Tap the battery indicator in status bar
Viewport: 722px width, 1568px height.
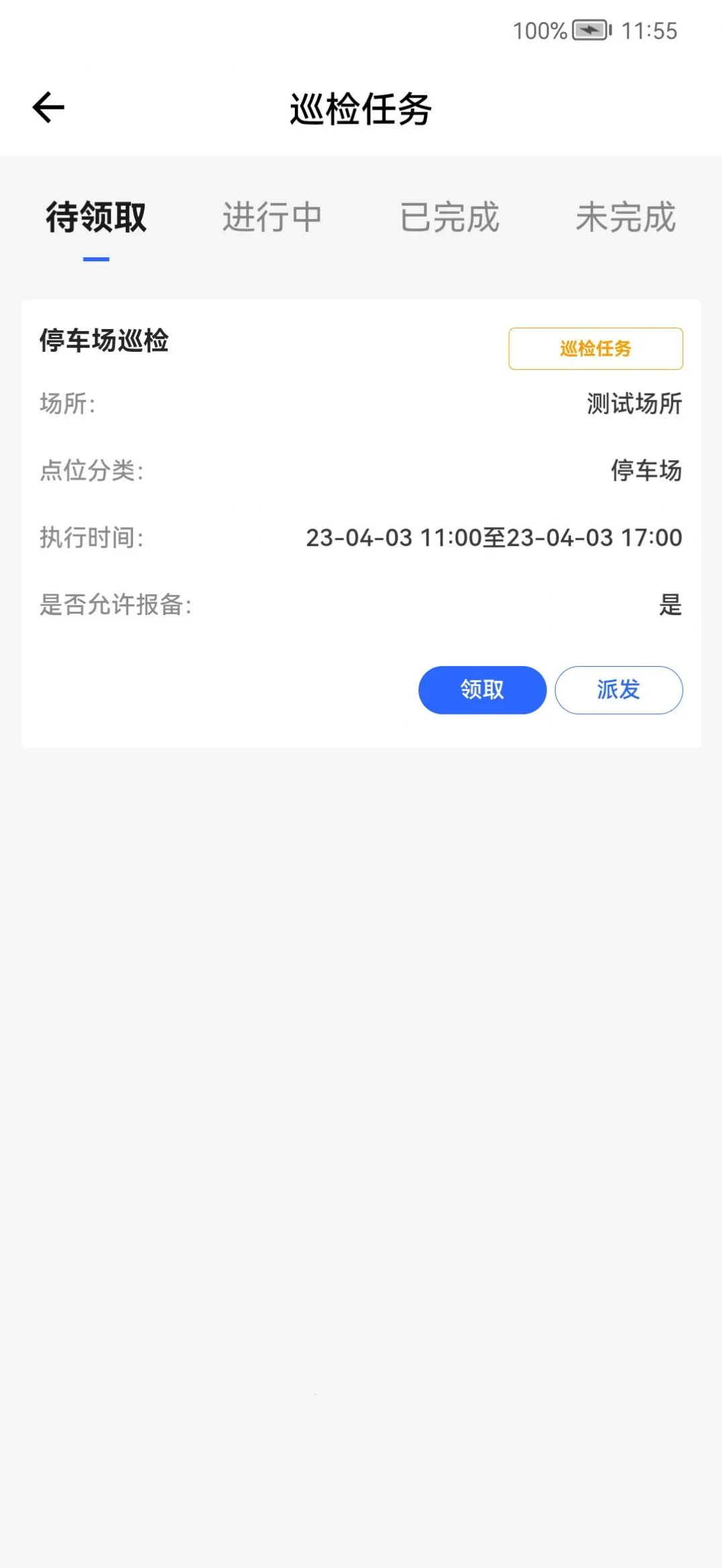pyautogui.click(x=592, y=30)
